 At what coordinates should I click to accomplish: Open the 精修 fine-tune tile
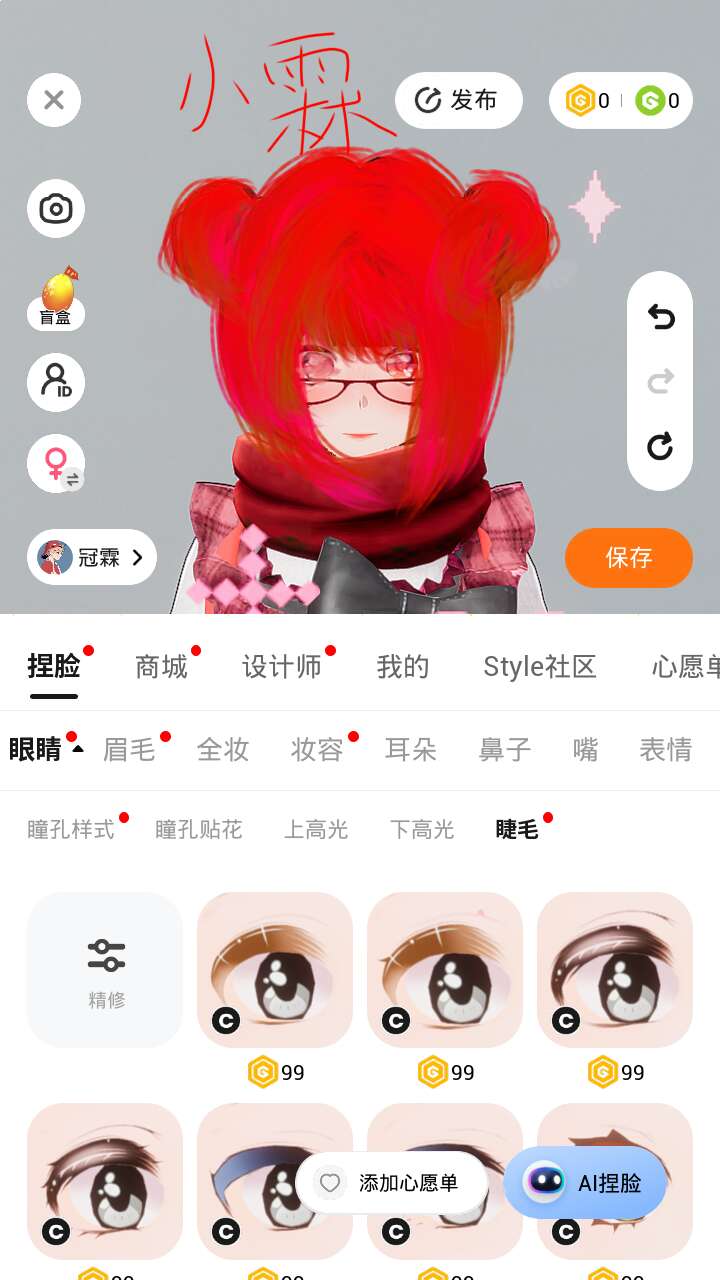[x=105, y=969]
